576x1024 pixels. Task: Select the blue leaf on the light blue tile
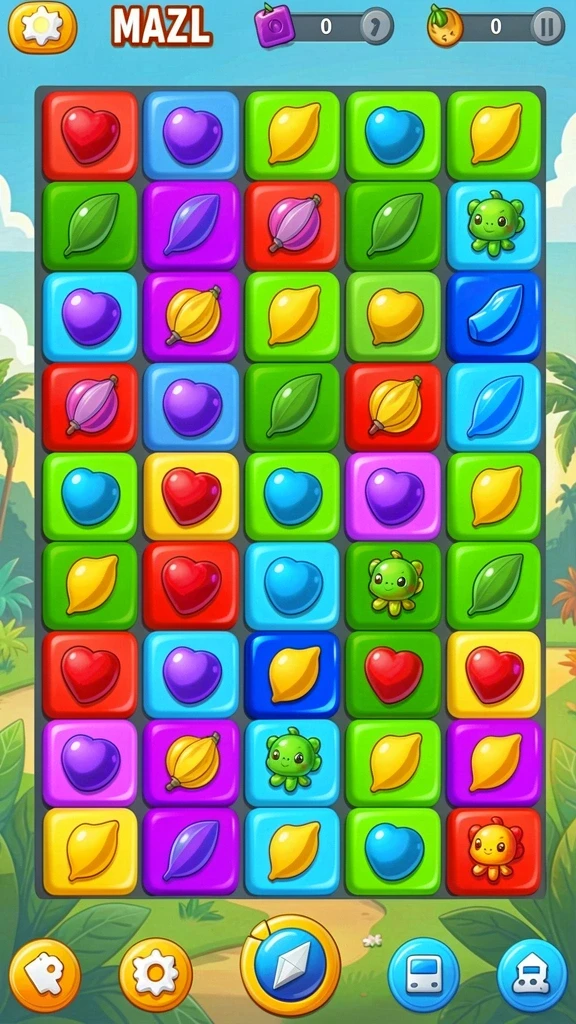(x=494, y=406)
